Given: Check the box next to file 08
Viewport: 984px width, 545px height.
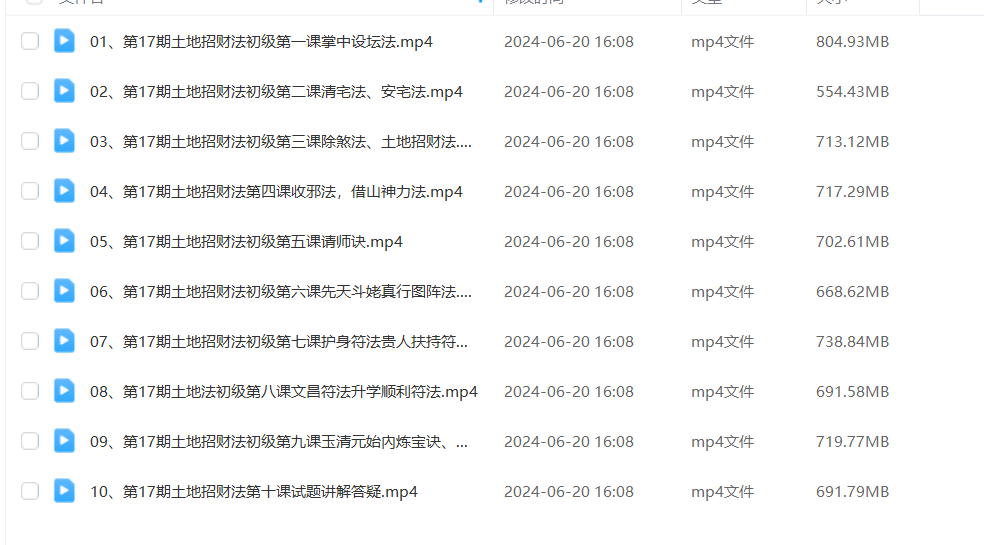Looking at the screenshot, I should tap(30, 391).
